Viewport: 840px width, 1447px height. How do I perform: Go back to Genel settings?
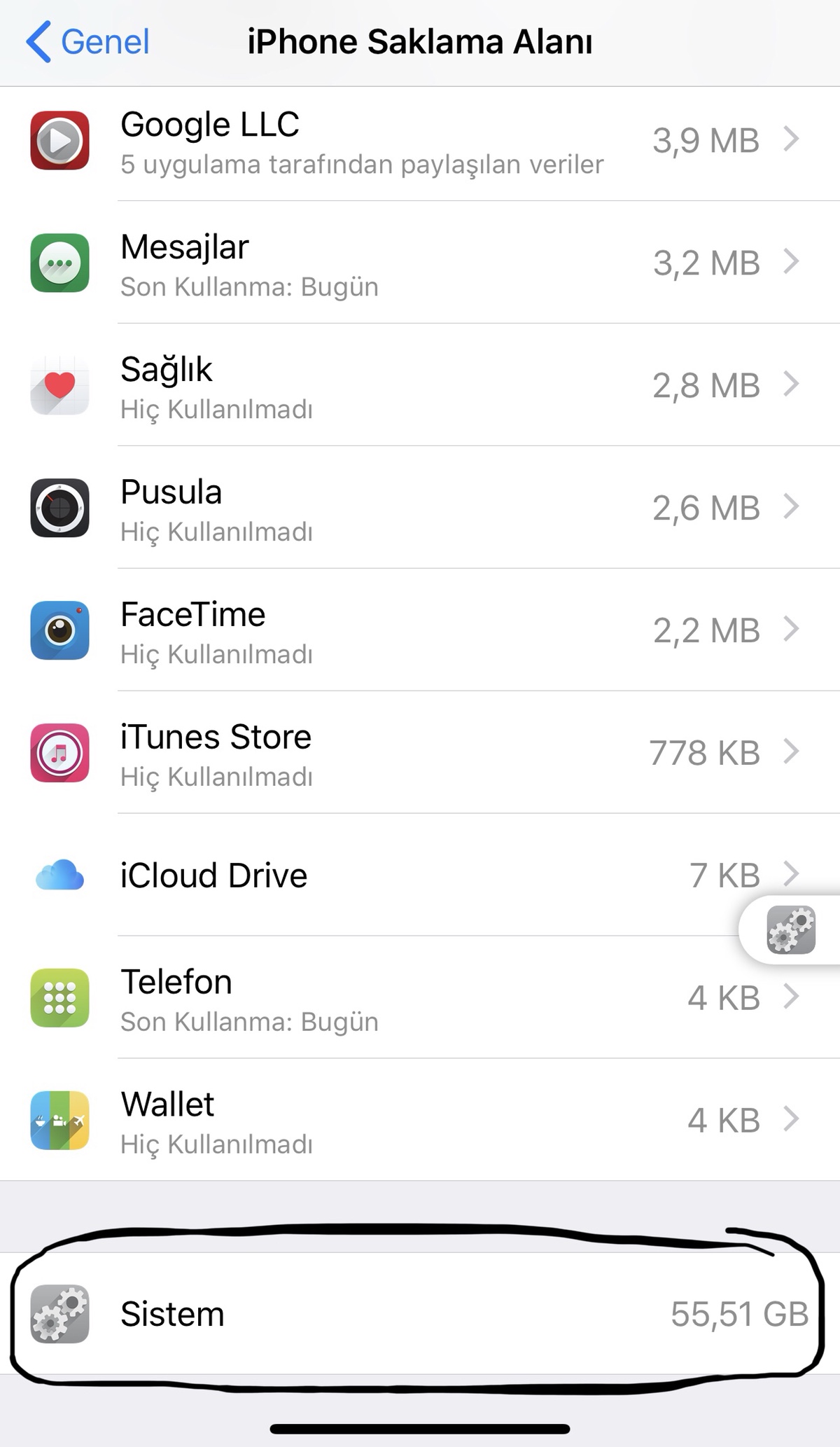pos(87,42)
